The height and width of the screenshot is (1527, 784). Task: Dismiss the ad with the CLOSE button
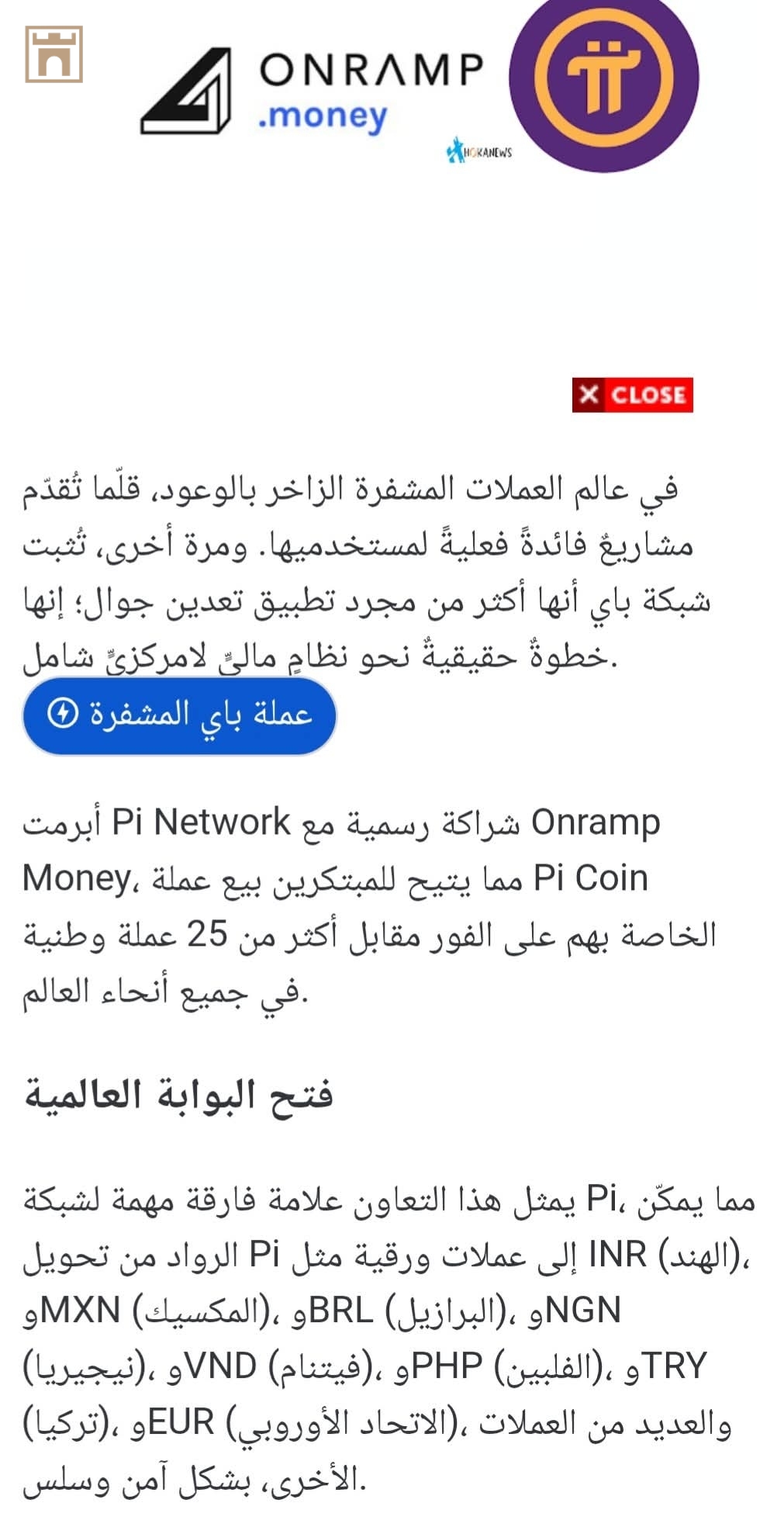click(x=632, y=395)
